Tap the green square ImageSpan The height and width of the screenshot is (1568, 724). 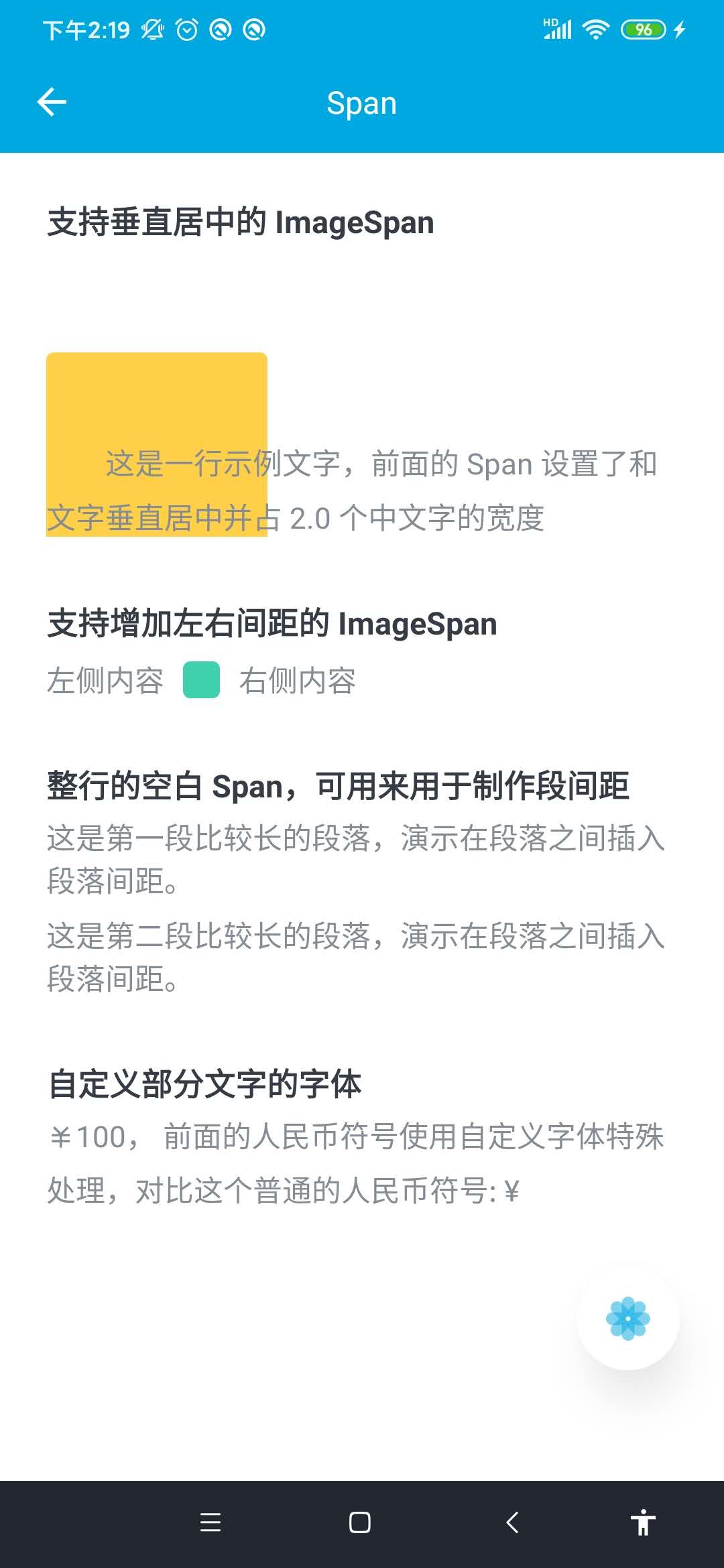(202, 680)
